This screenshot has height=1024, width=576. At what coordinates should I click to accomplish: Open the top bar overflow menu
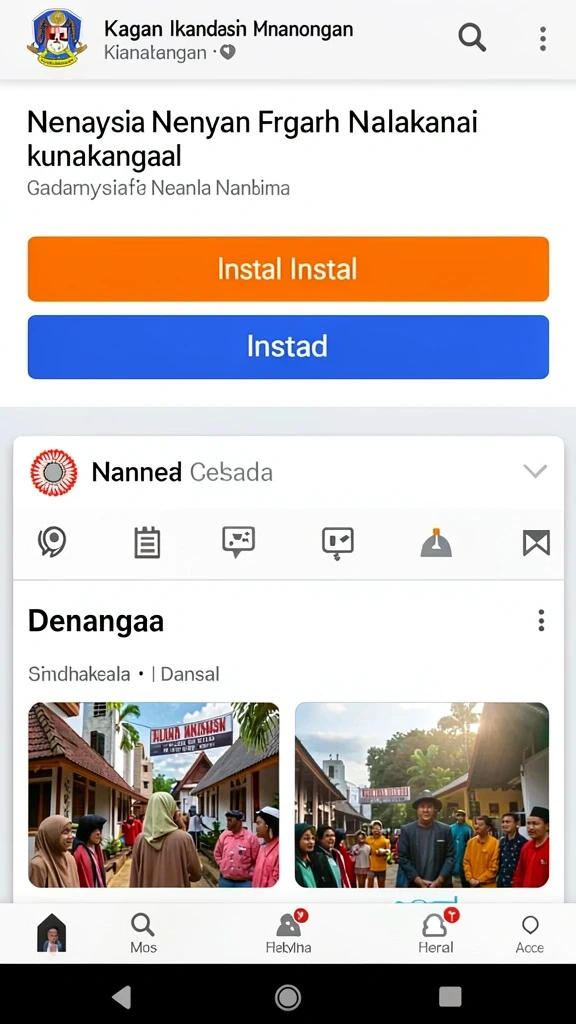pyautogui.click(x=542, y=39)
